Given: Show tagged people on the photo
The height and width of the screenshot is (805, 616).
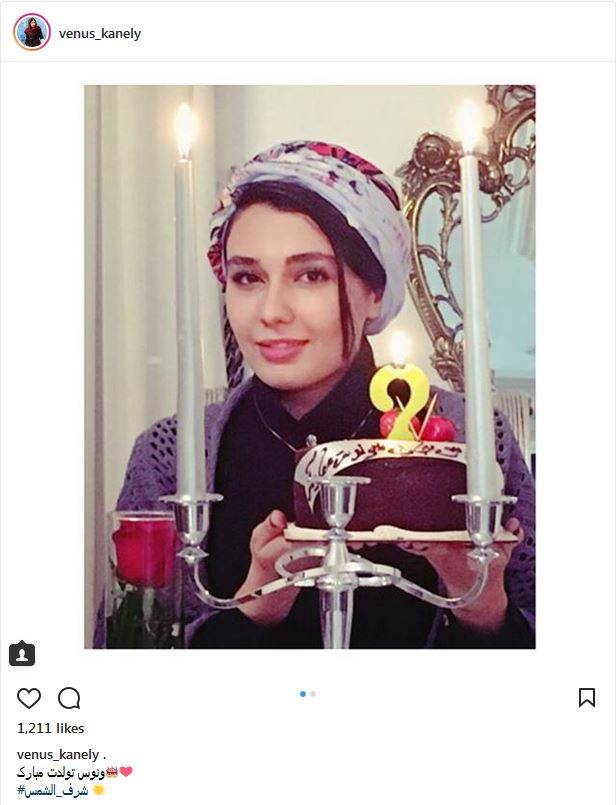Looking at the screenshot, I should (x=22, y=654).
